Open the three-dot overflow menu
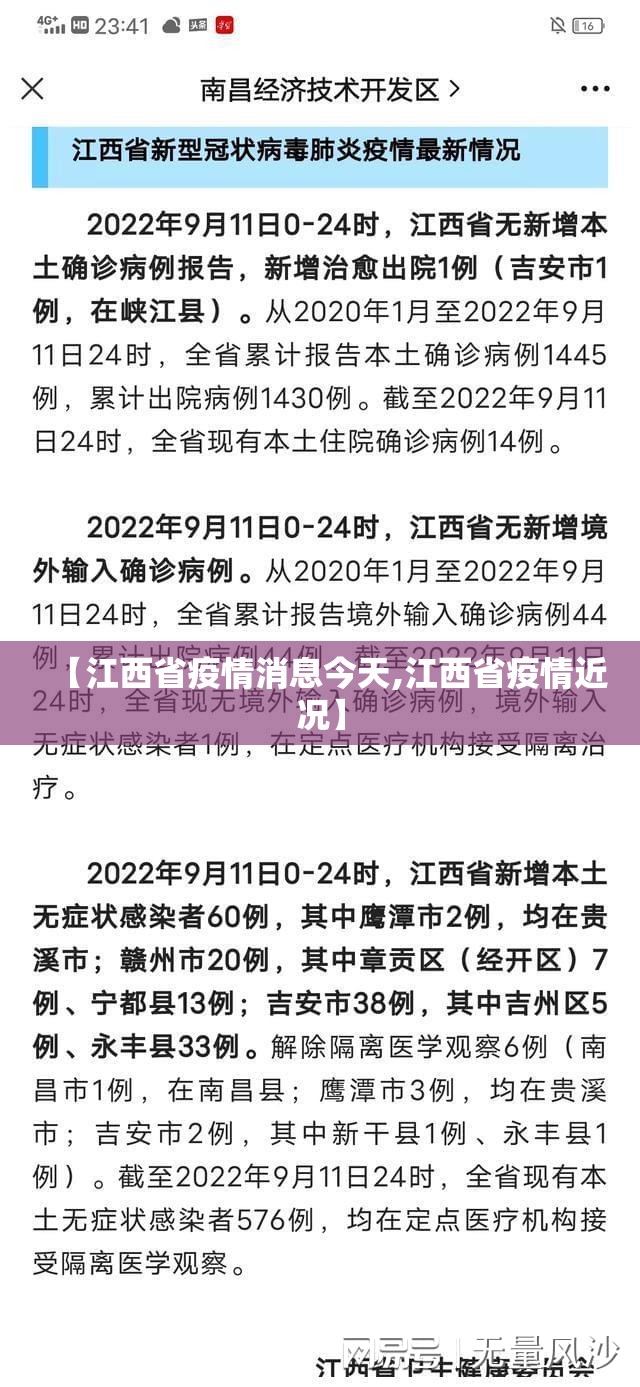This screenshot has width=640, height=1387. coord(594,89)
